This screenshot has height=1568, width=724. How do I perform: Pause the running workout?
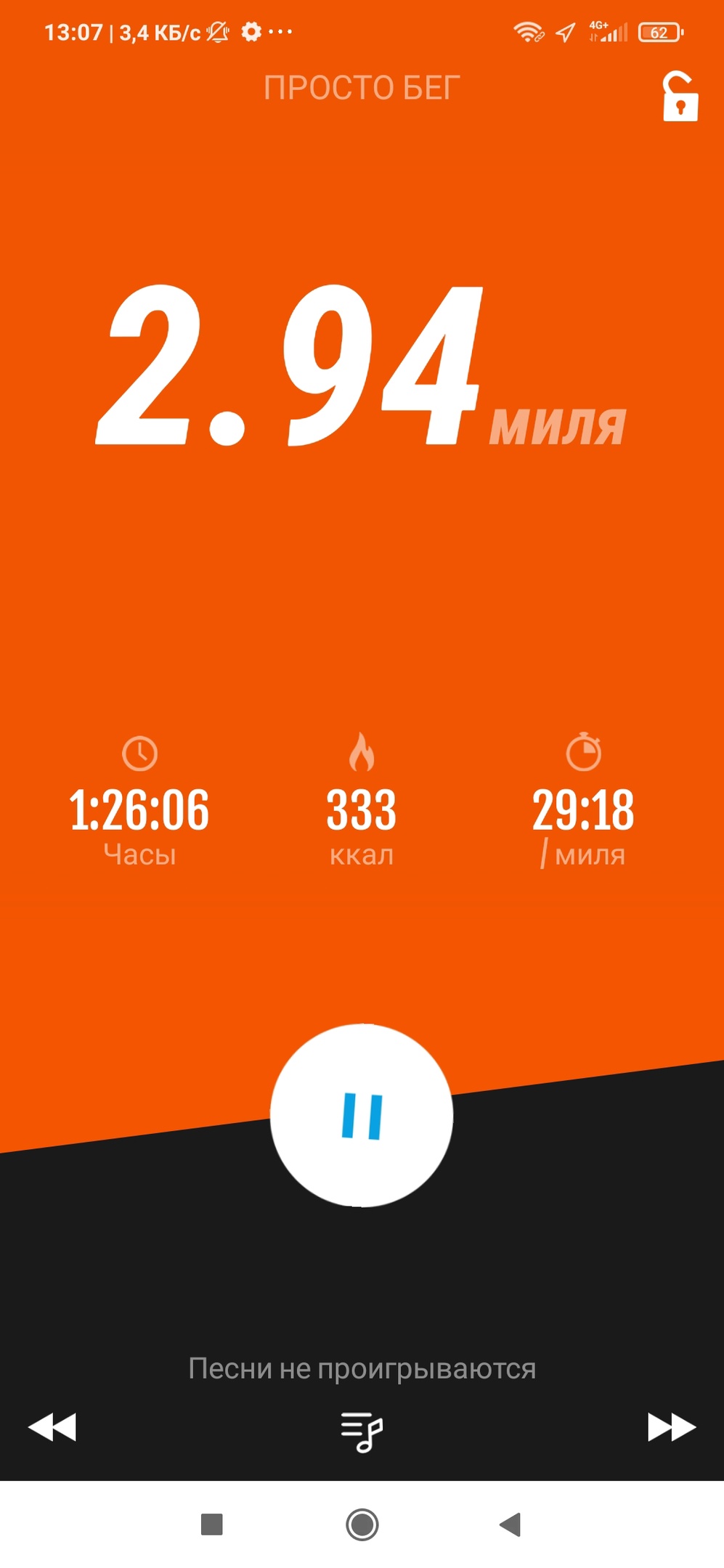tap(362, 1116)
